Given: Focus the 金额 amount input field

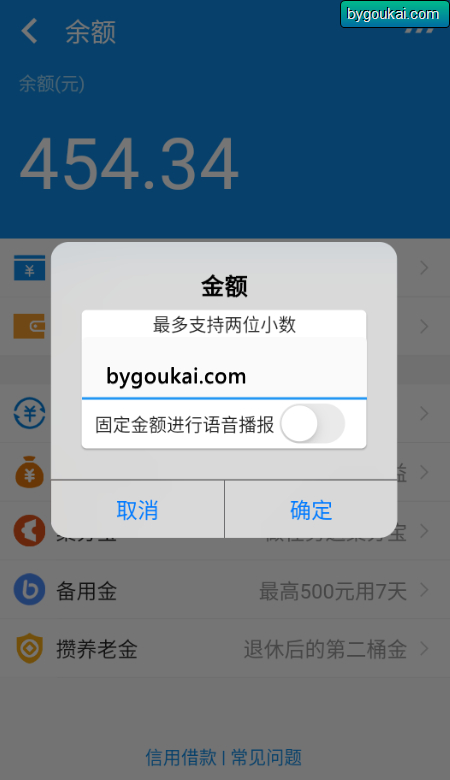Looking at the screenshot, I should coord(224,369).
